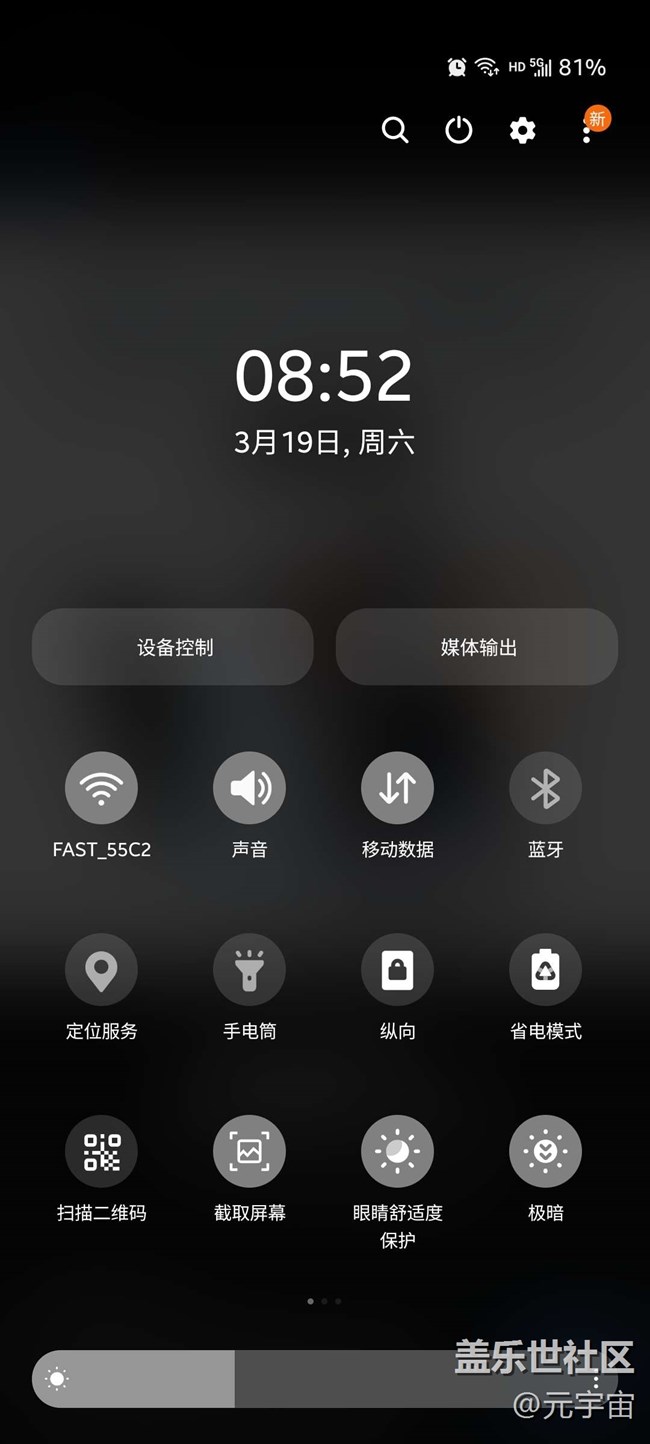Viewport: 650px width, 1444px height.
Task: Disable 移动数据
Action: point(397,788)
